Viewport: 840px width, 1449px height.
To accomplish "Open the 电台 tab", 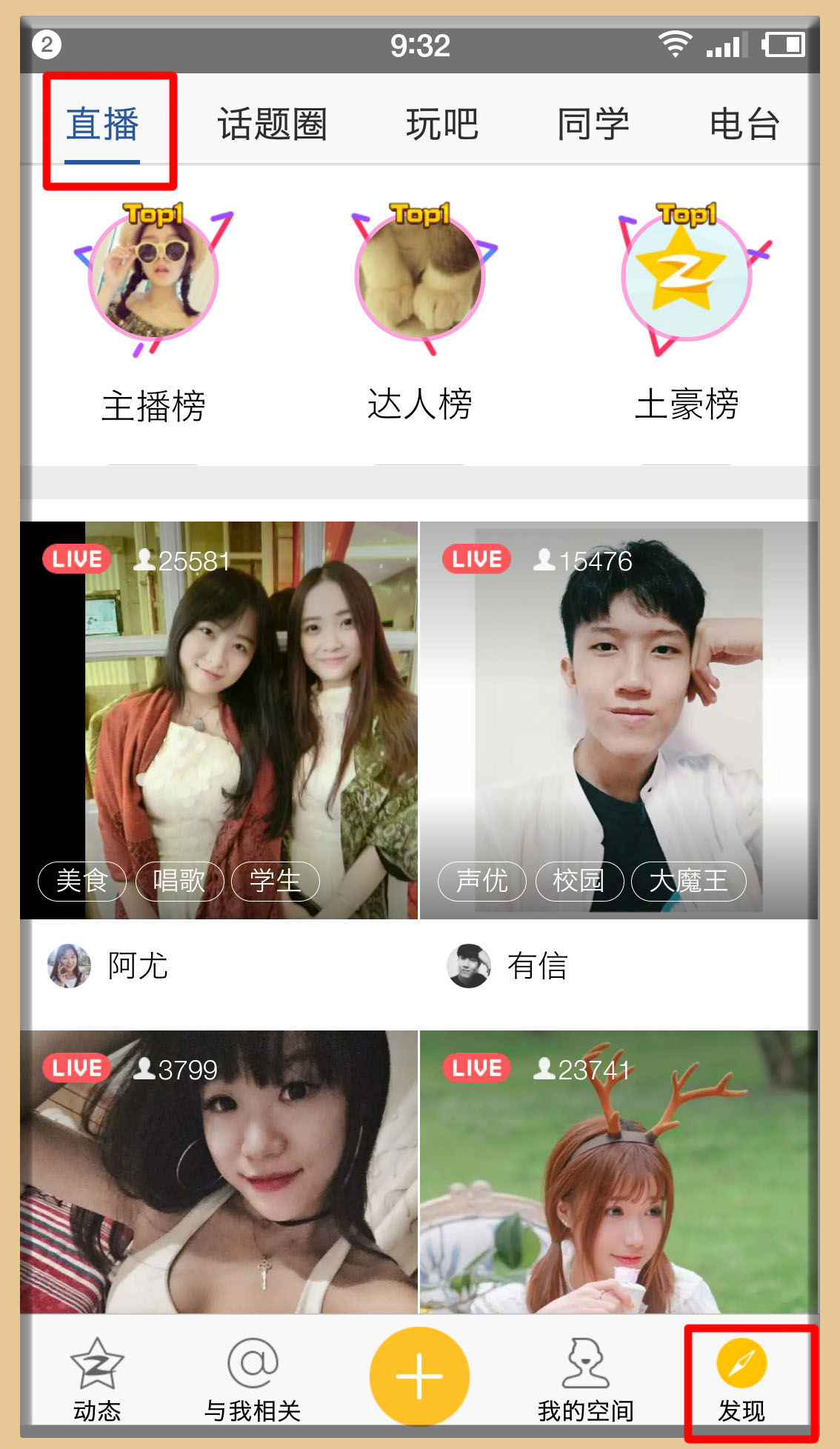I will pyautogui.click(x=744, y=124).
